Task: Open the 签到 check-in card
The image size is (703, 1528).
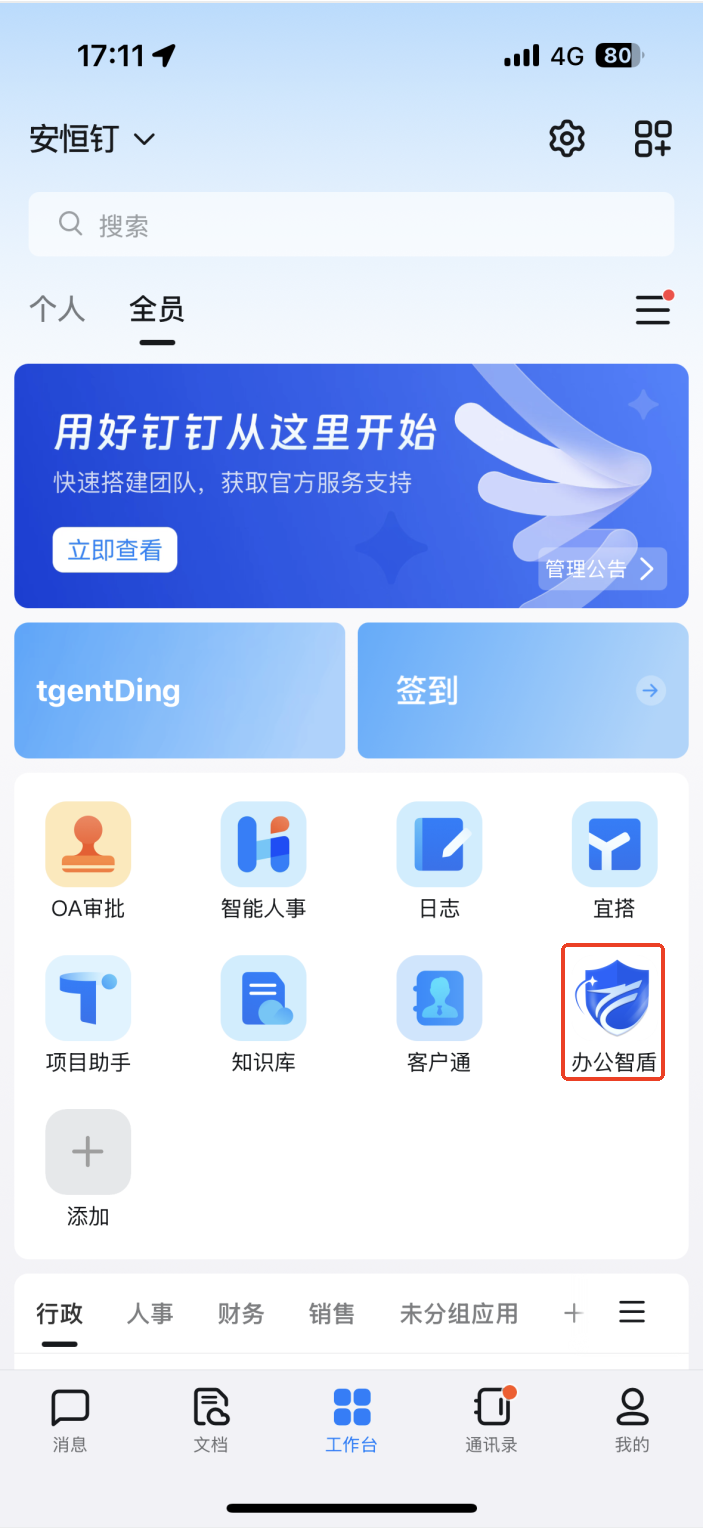Action: click(523, 690)
